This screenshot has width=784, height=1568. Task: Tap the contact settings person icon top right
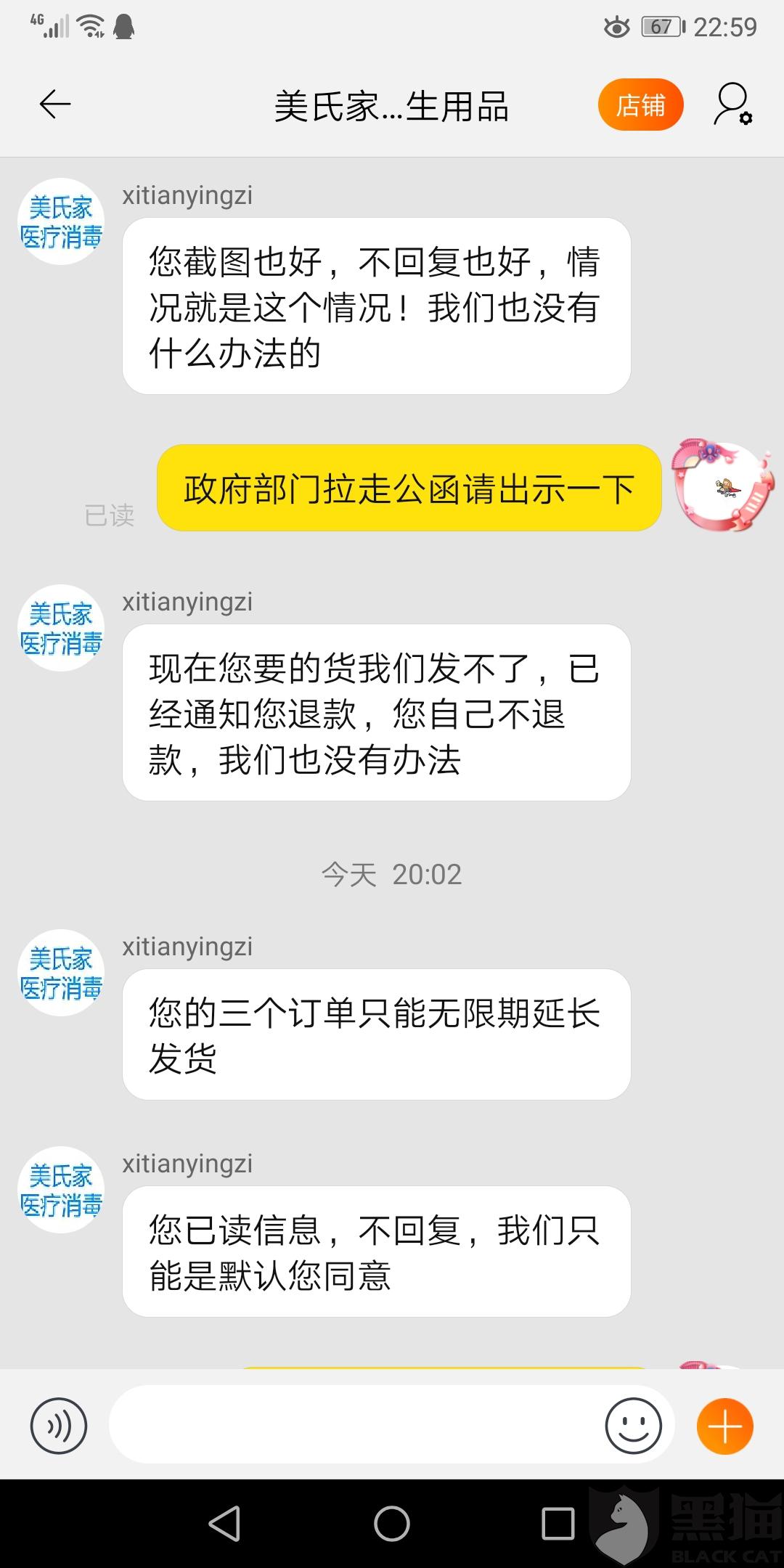[731, 105]
